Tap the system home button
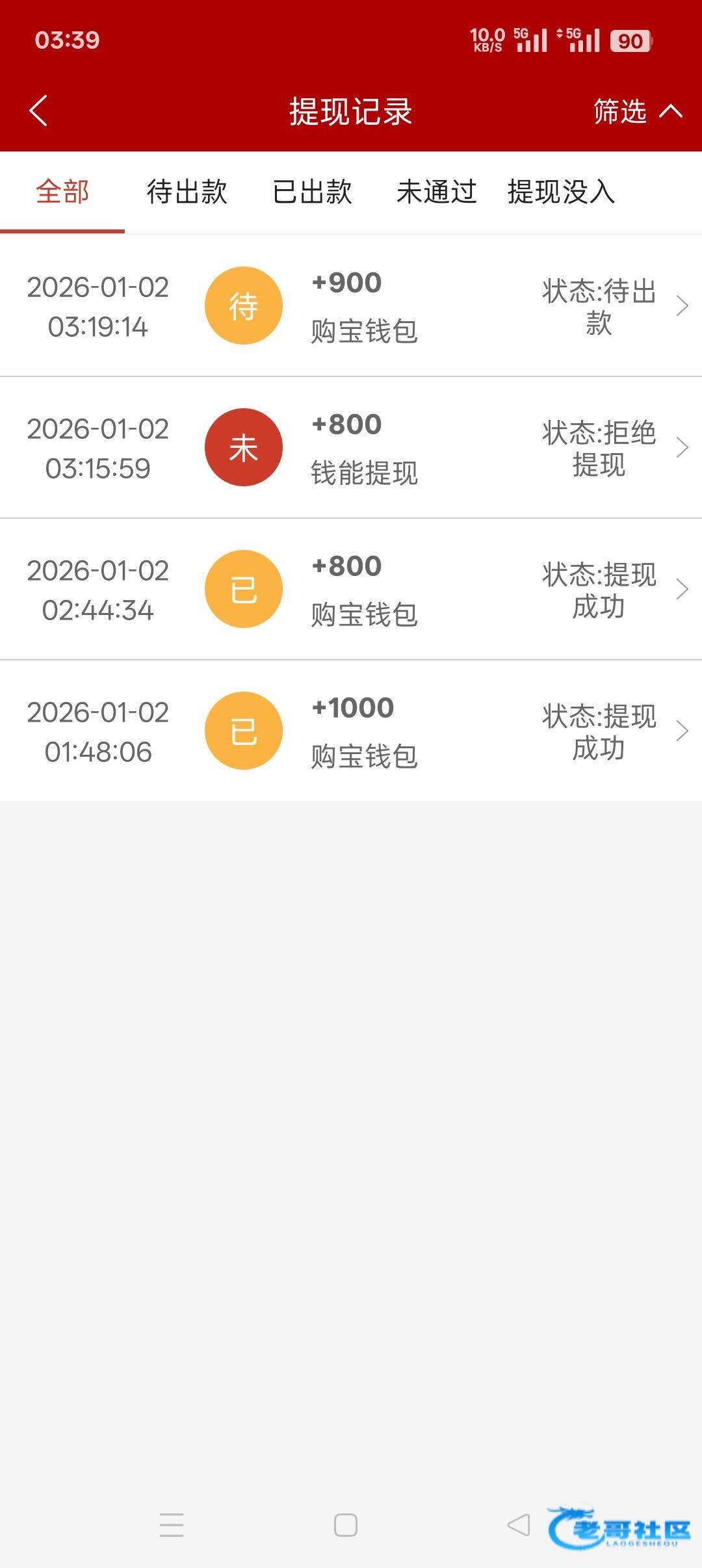The image size is (702, 1568). click(x=346, y=1525)
